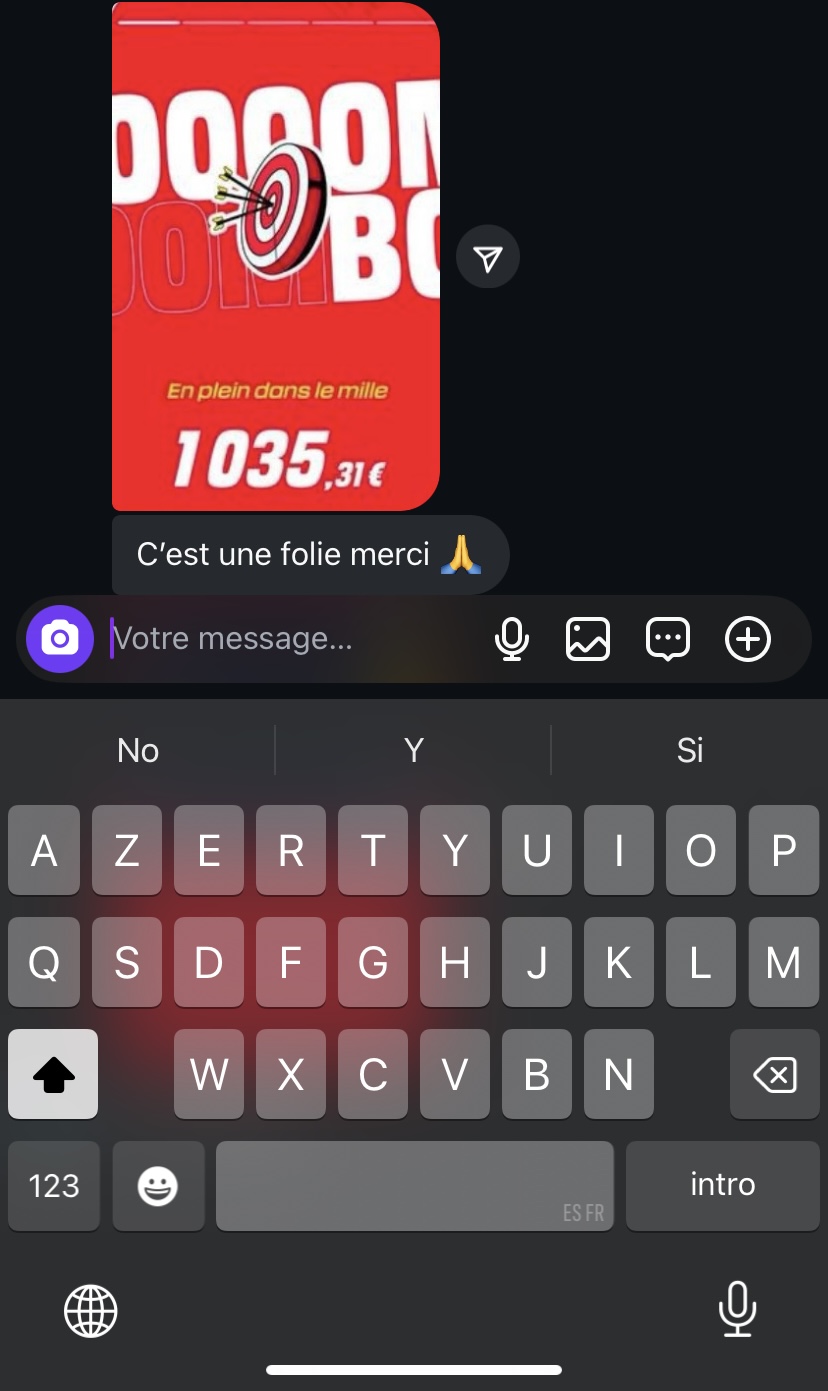Select the 'No' predictive suggestion

point(137,750)
